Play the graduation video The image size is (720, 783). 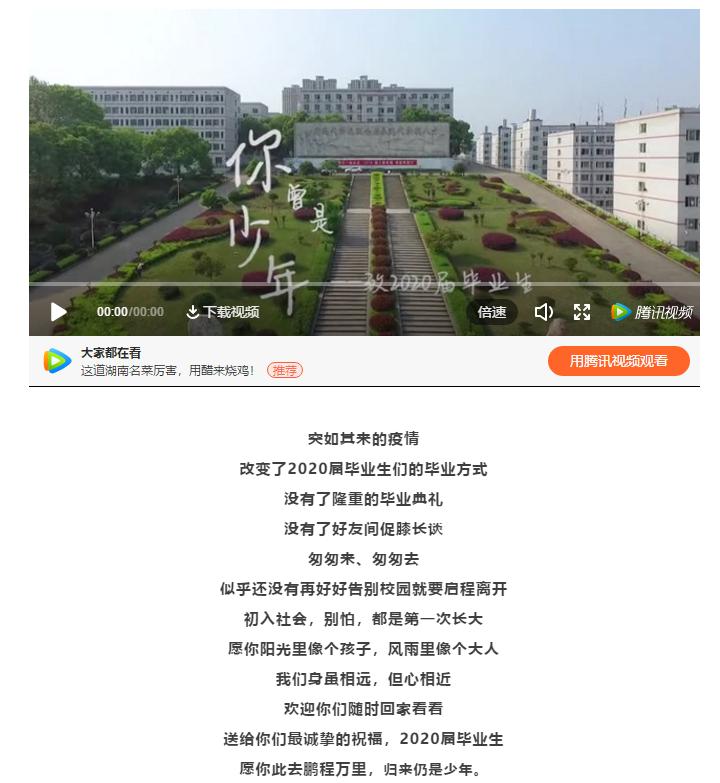coord(58,312)
